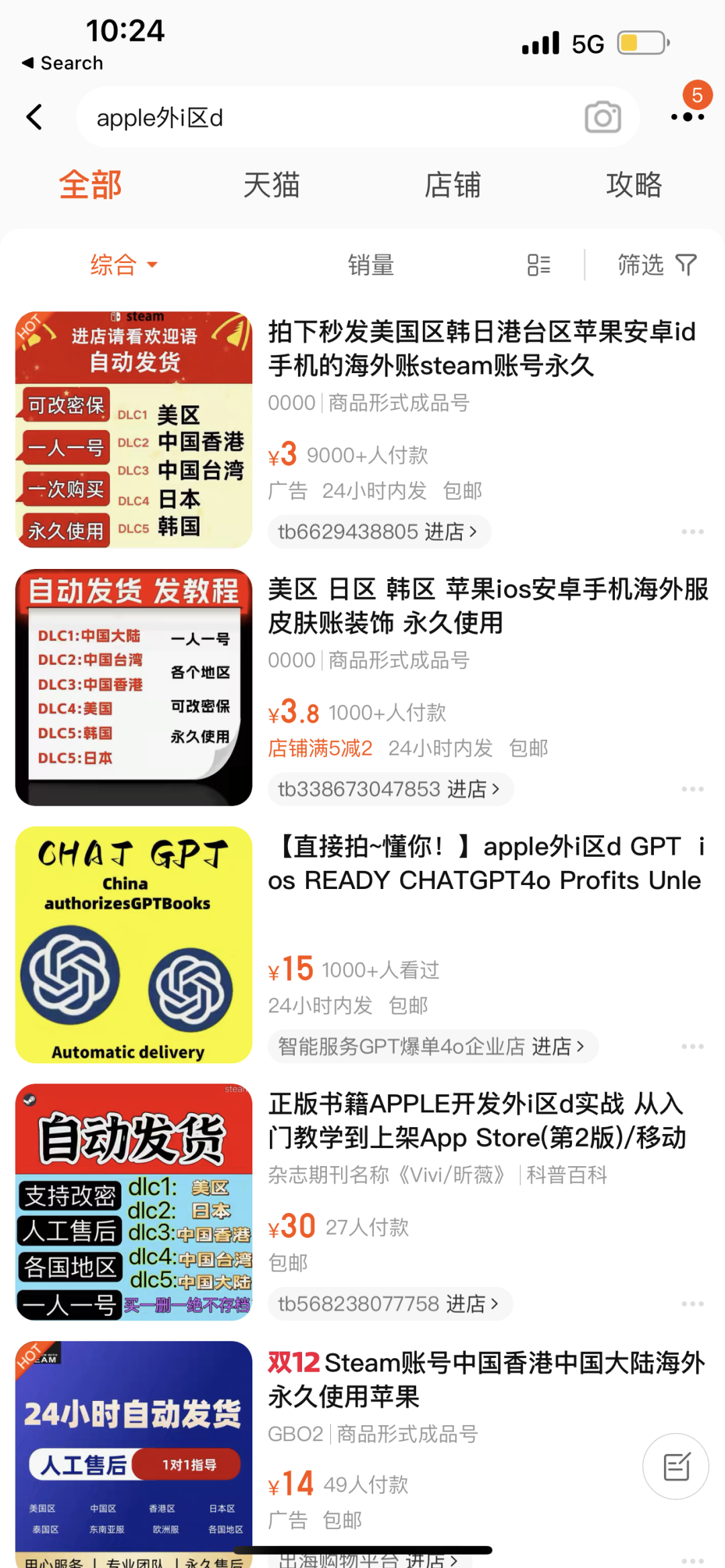Image resolution: width=725 pixels, height=1568 pixels.
Task: Open the 筛选 filter panel
Action: [657, 265]
